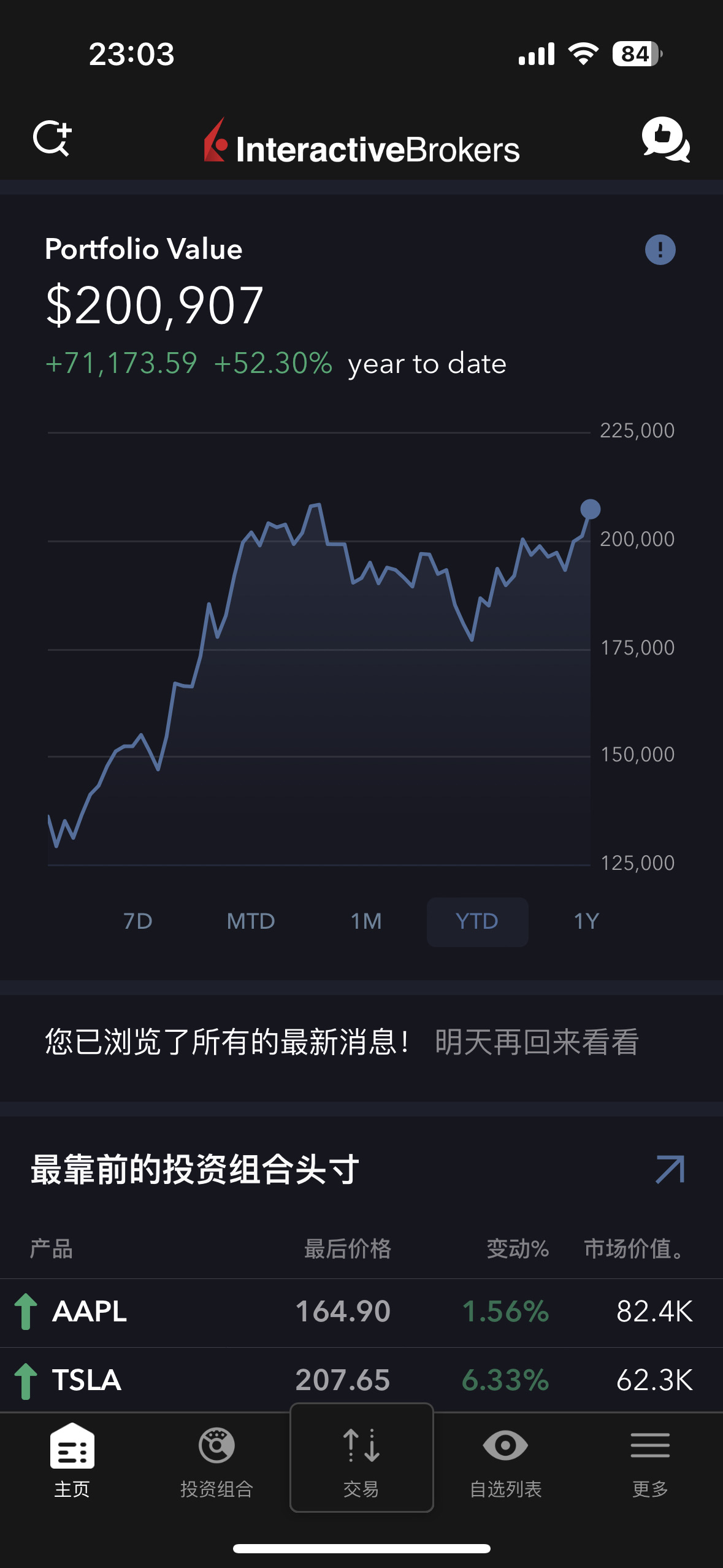Switch to the 投资组合 tab
Viewport: 723px width, 1568px height.
pyautogui.click(x=216, y=1462)
